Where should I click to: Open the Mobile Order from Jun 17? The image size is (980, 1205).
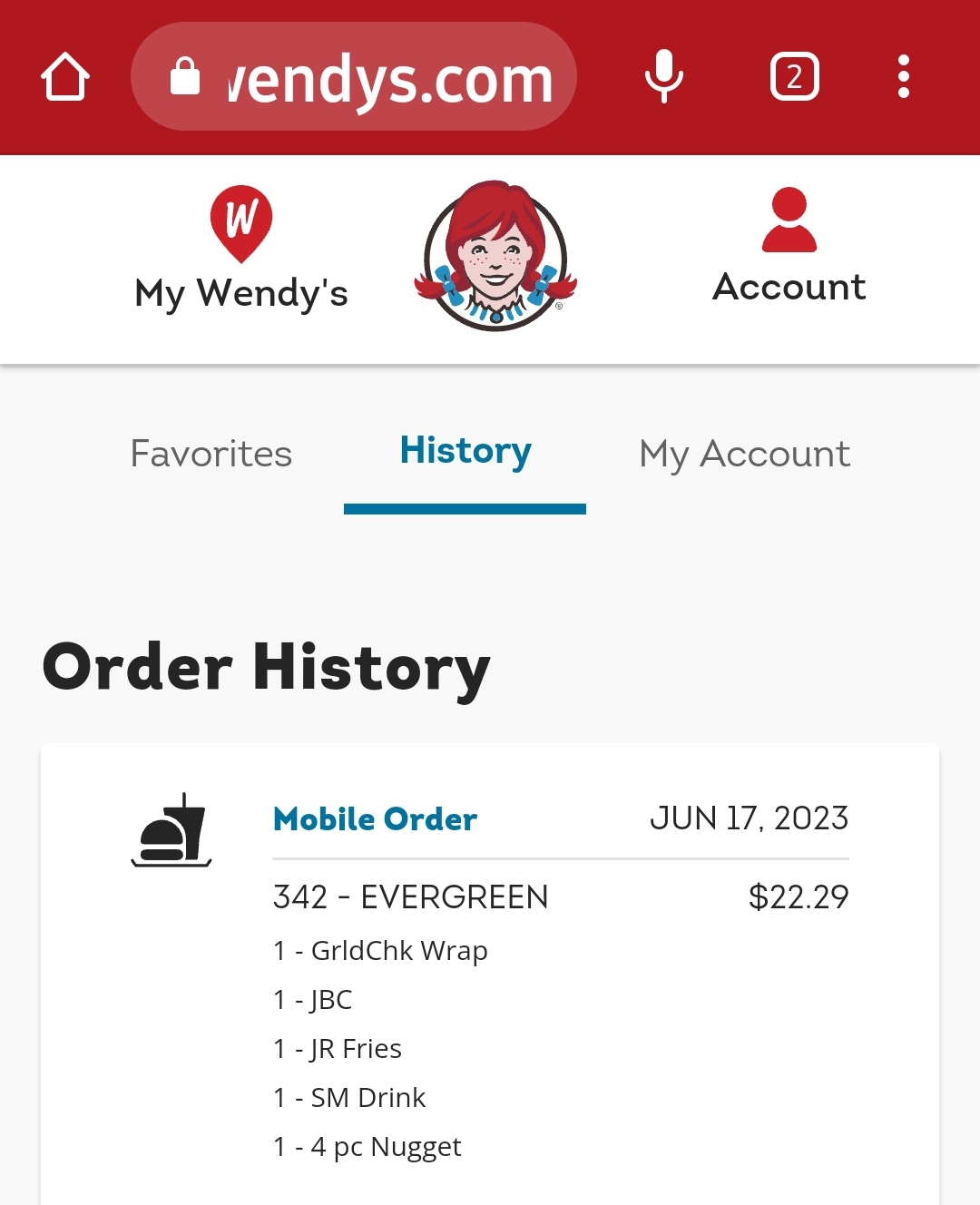[375, 819]
